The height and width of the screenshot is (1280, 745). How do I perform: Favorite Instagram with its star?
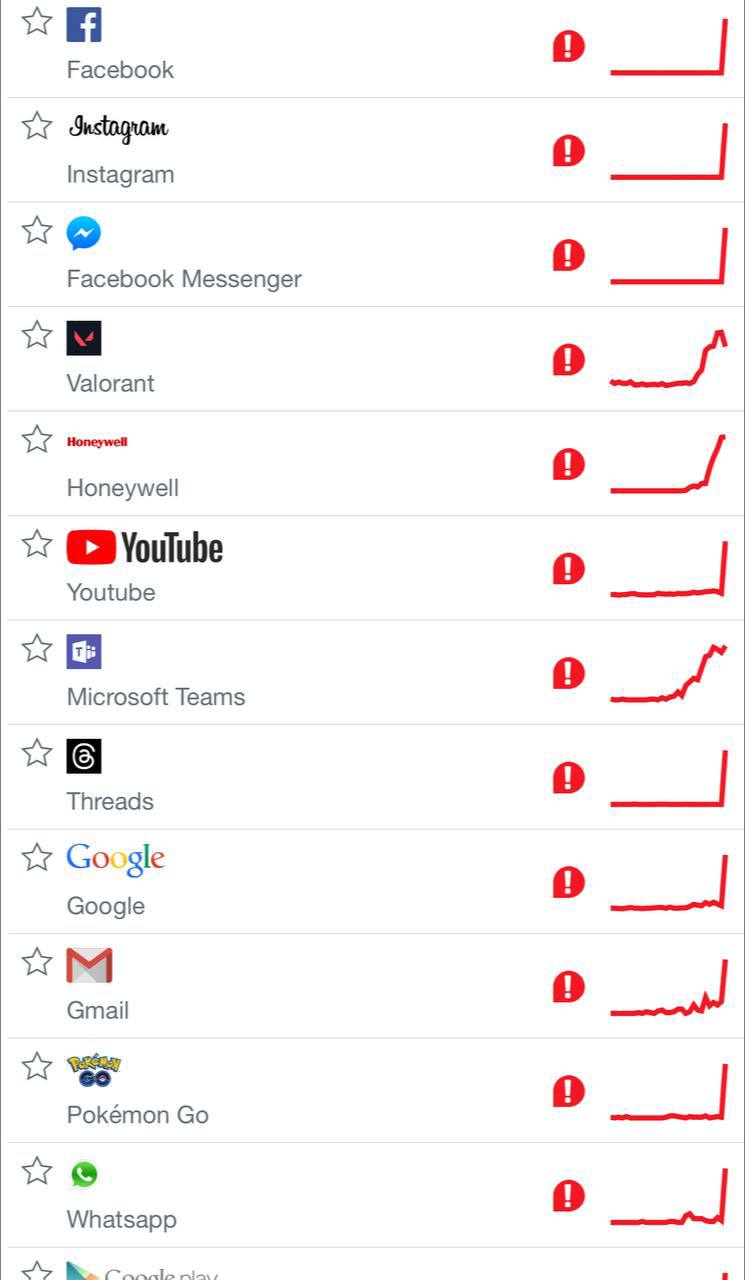click(x=37, y=125)
